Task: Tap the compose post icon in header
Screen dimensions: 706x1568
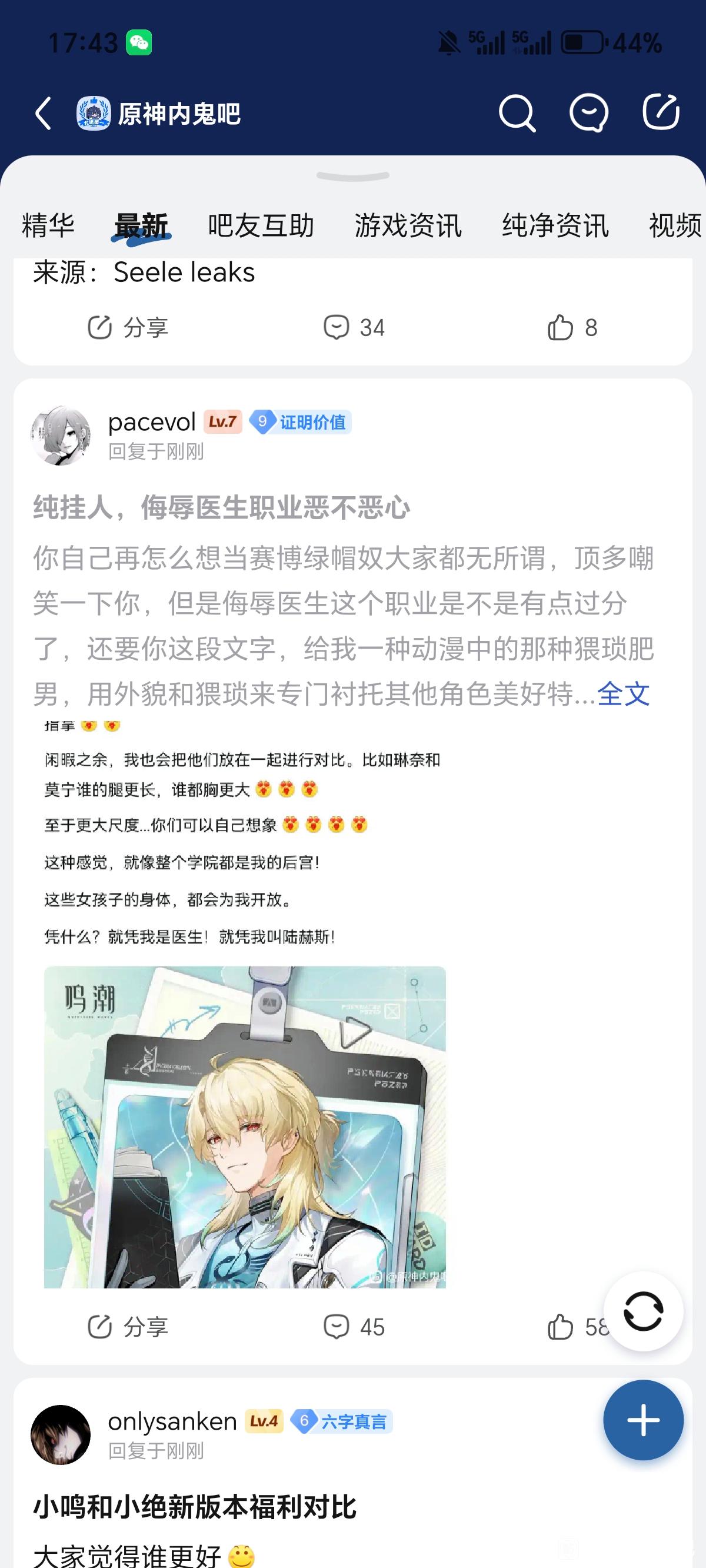Action: 661,112
